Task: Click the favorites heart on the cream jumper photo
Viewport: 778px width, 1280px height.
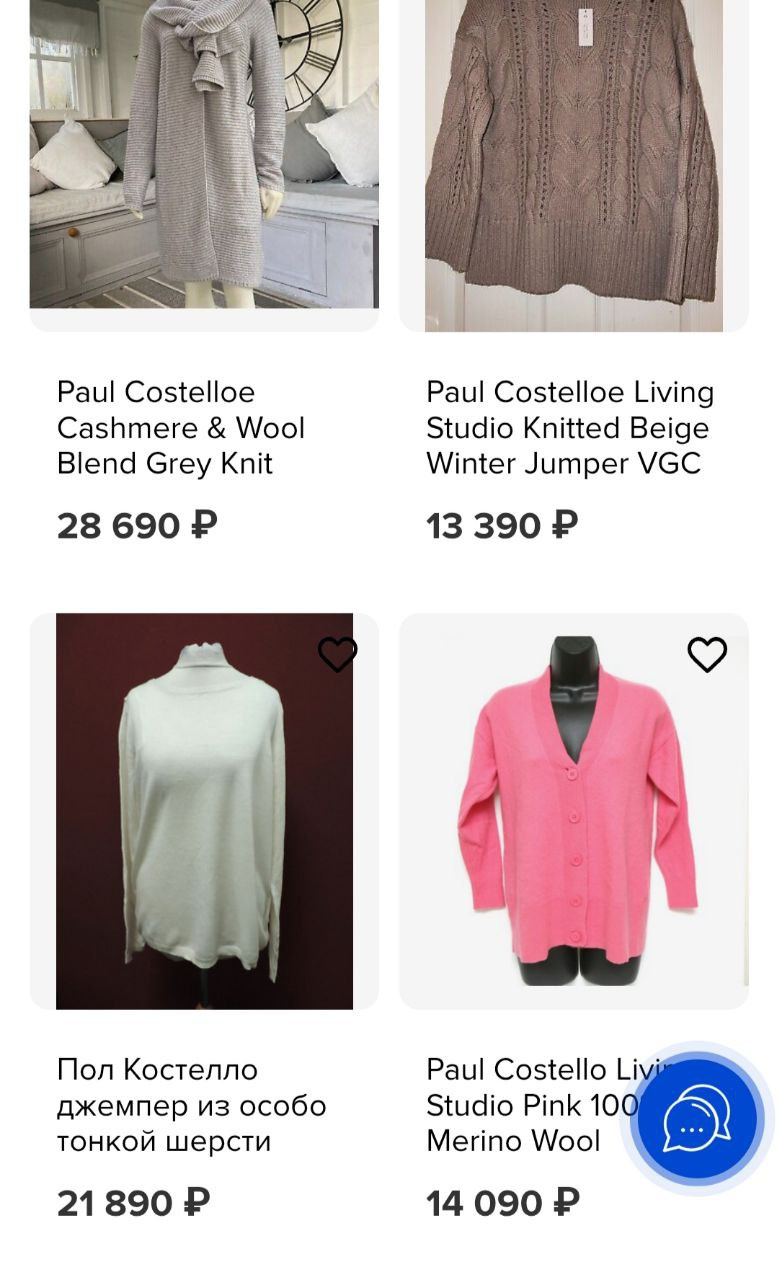Action: click(x=337, y=653)
